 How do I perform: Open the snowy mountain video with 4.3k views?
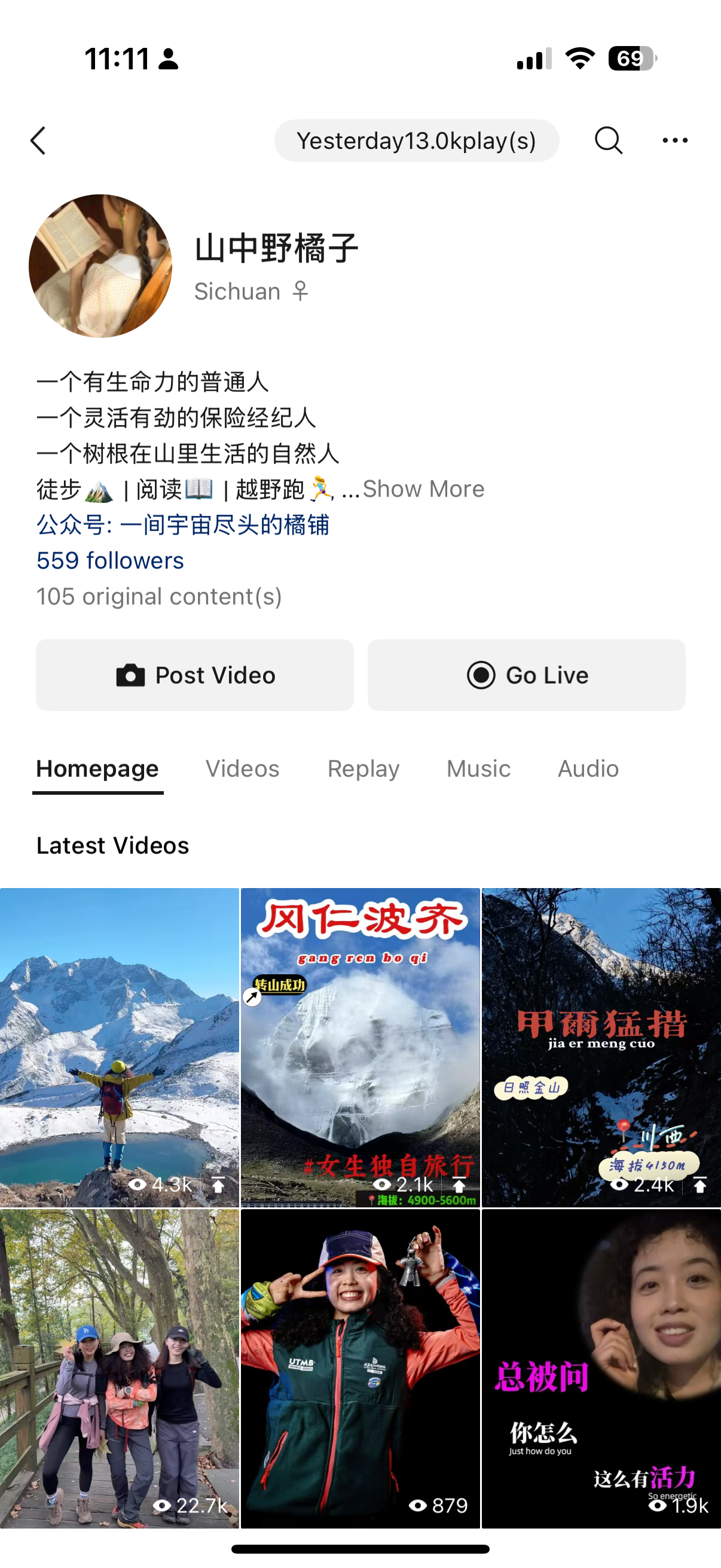pos(119,1047)
